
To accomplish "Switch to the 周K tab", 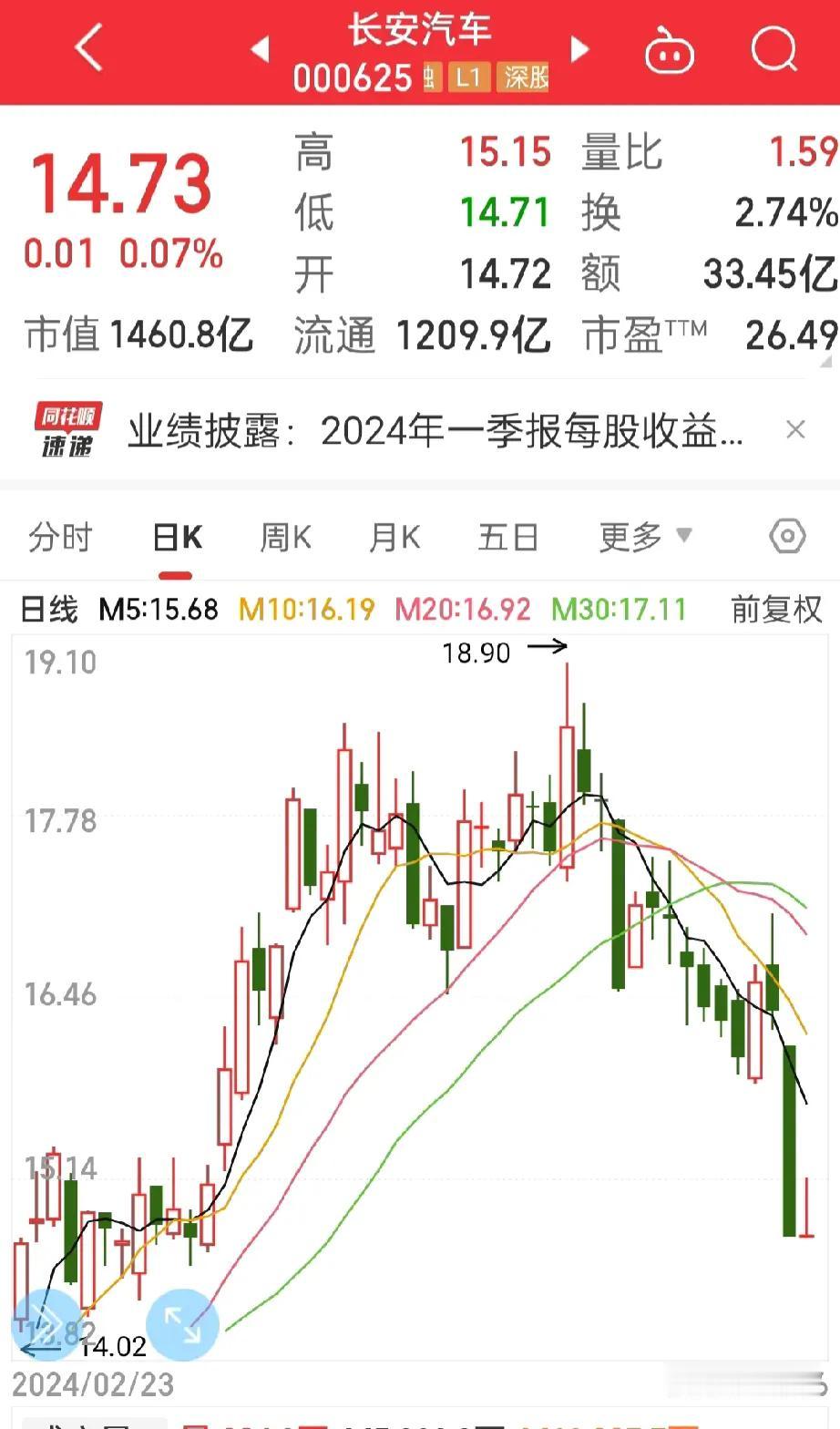I will tap(284, 538).
